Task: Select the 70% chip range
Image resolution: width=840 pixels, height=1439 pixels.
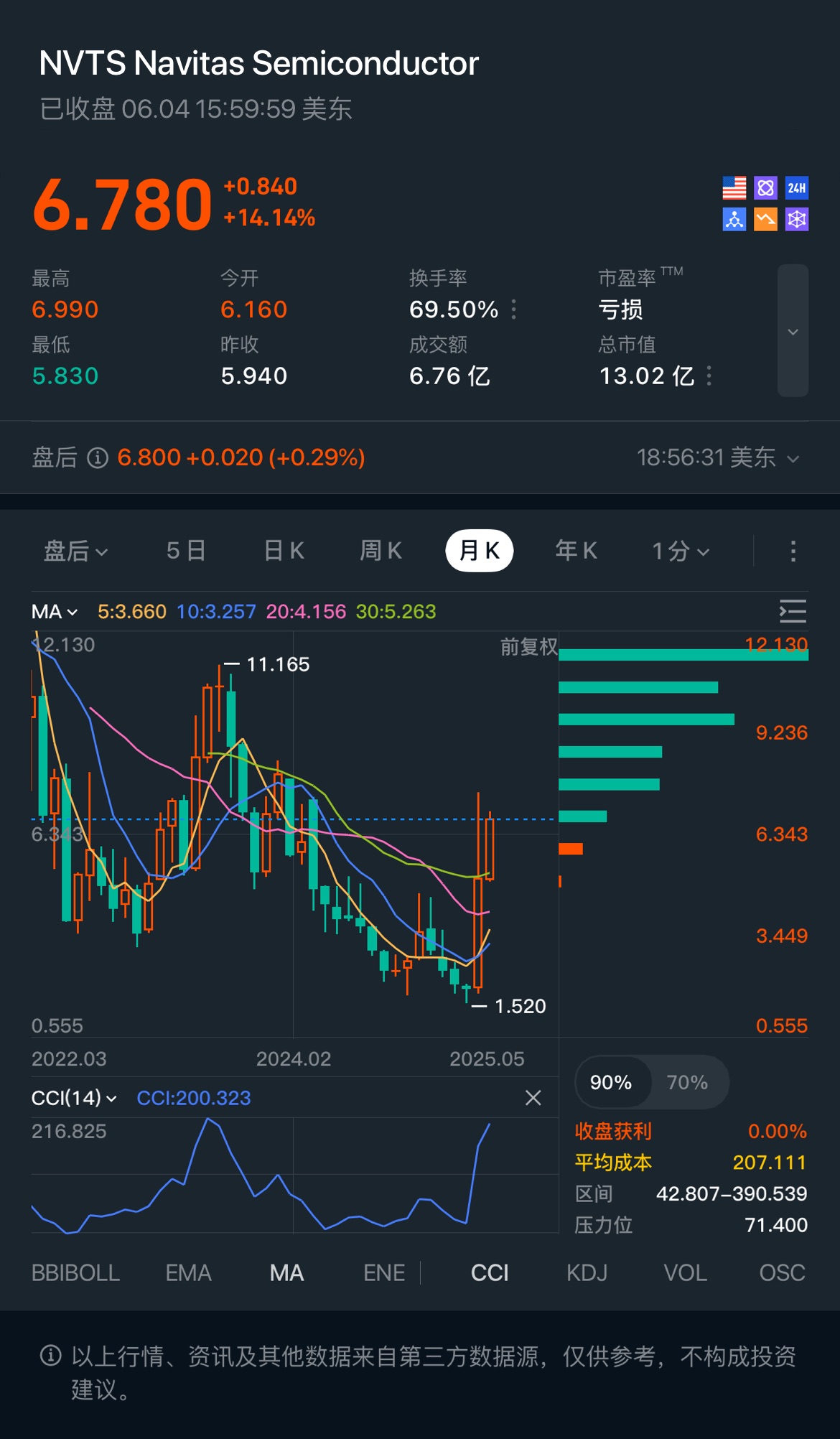Action: [687, 1082]
